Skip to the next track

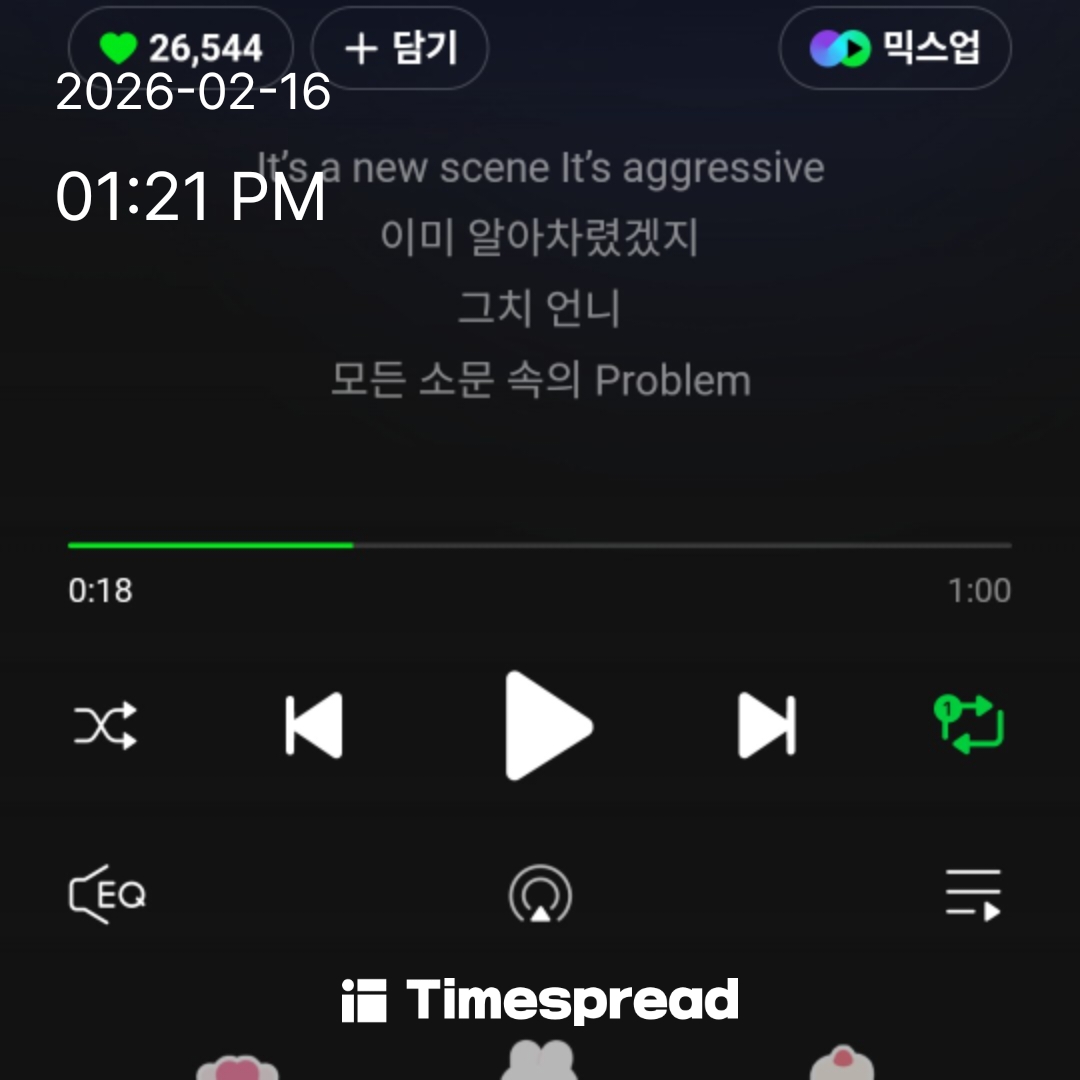767,725
